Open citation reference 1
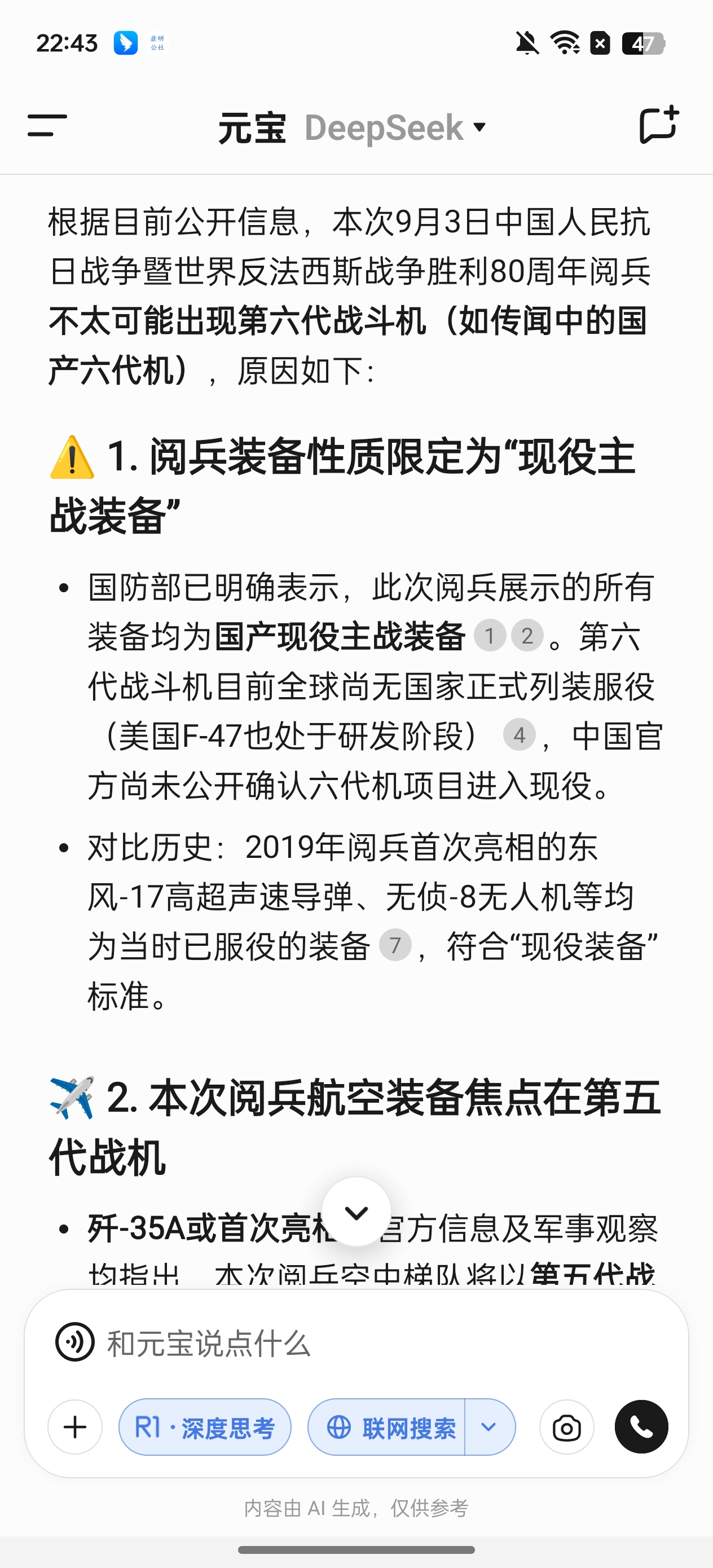The image size is (713, 1568). (x=490, y=636)
